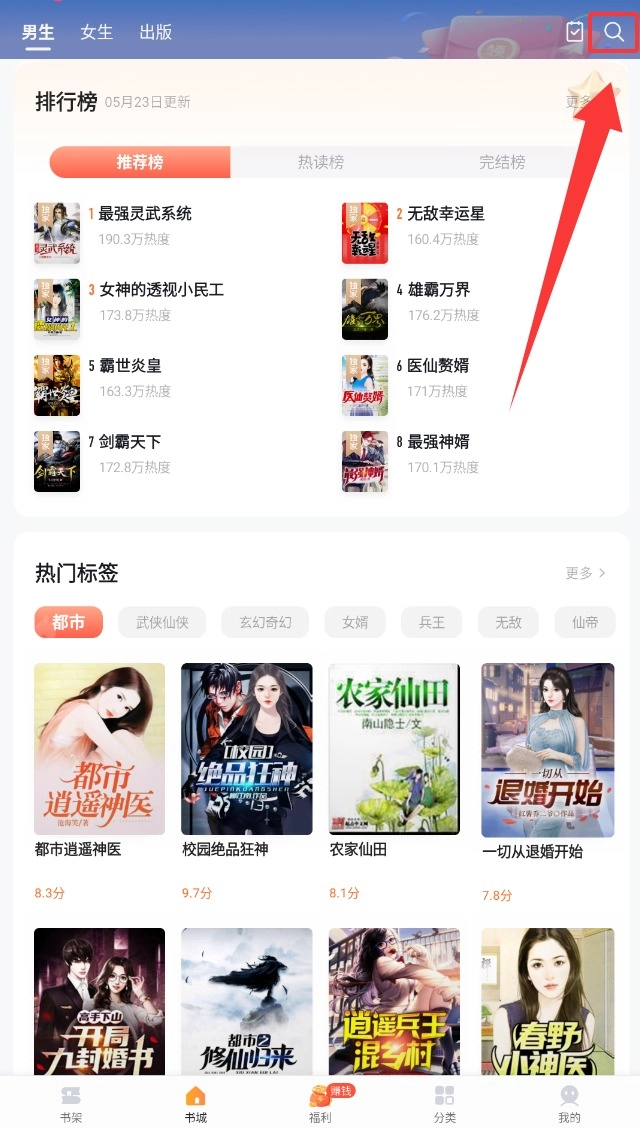Image resolution: width=640 pixels, height=1128 pixels.
Task: Open ranked book 医仙赘婿
Action: click(437, 366)
